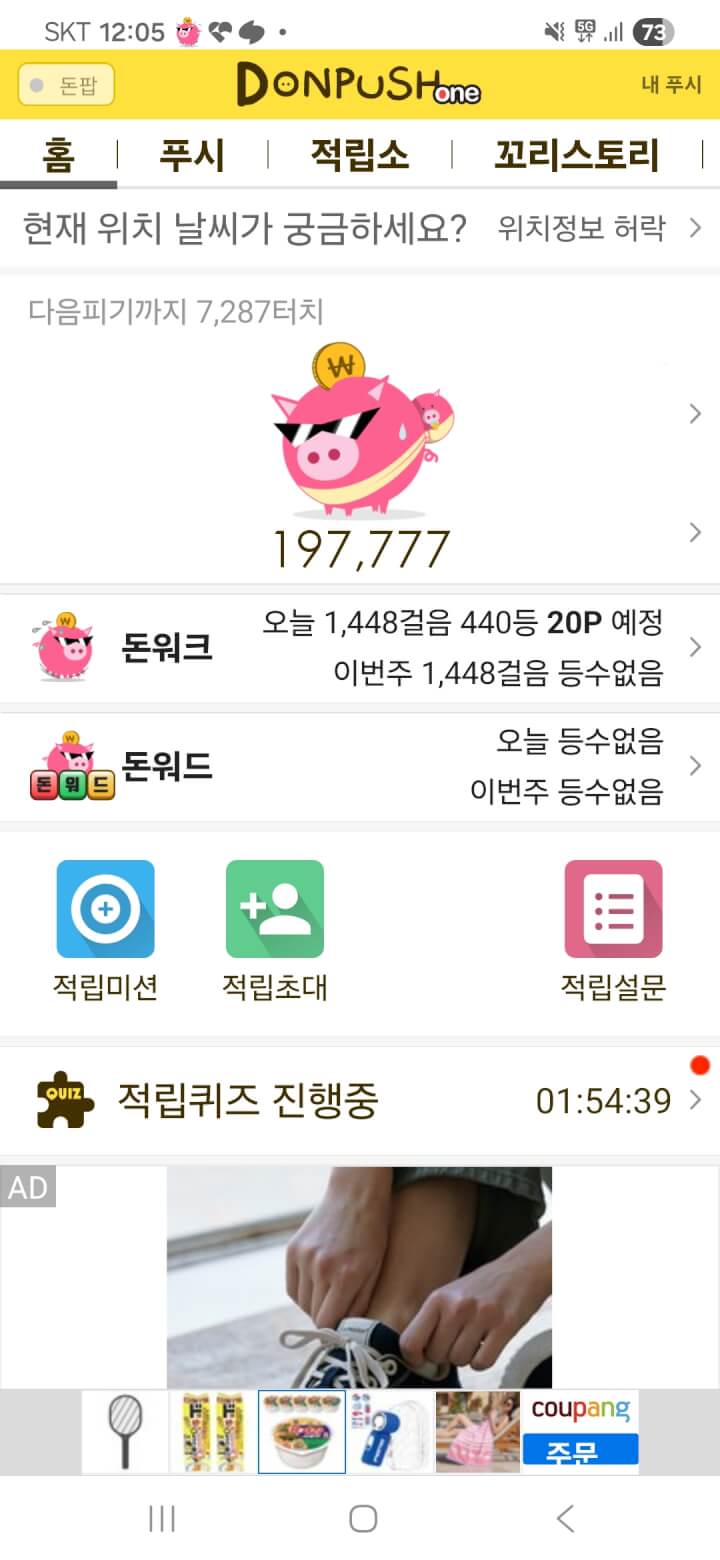The height and width of the screenshot is (1560, 720).
Task: Switch to the 푸시 tab
Action: (192, 156)
